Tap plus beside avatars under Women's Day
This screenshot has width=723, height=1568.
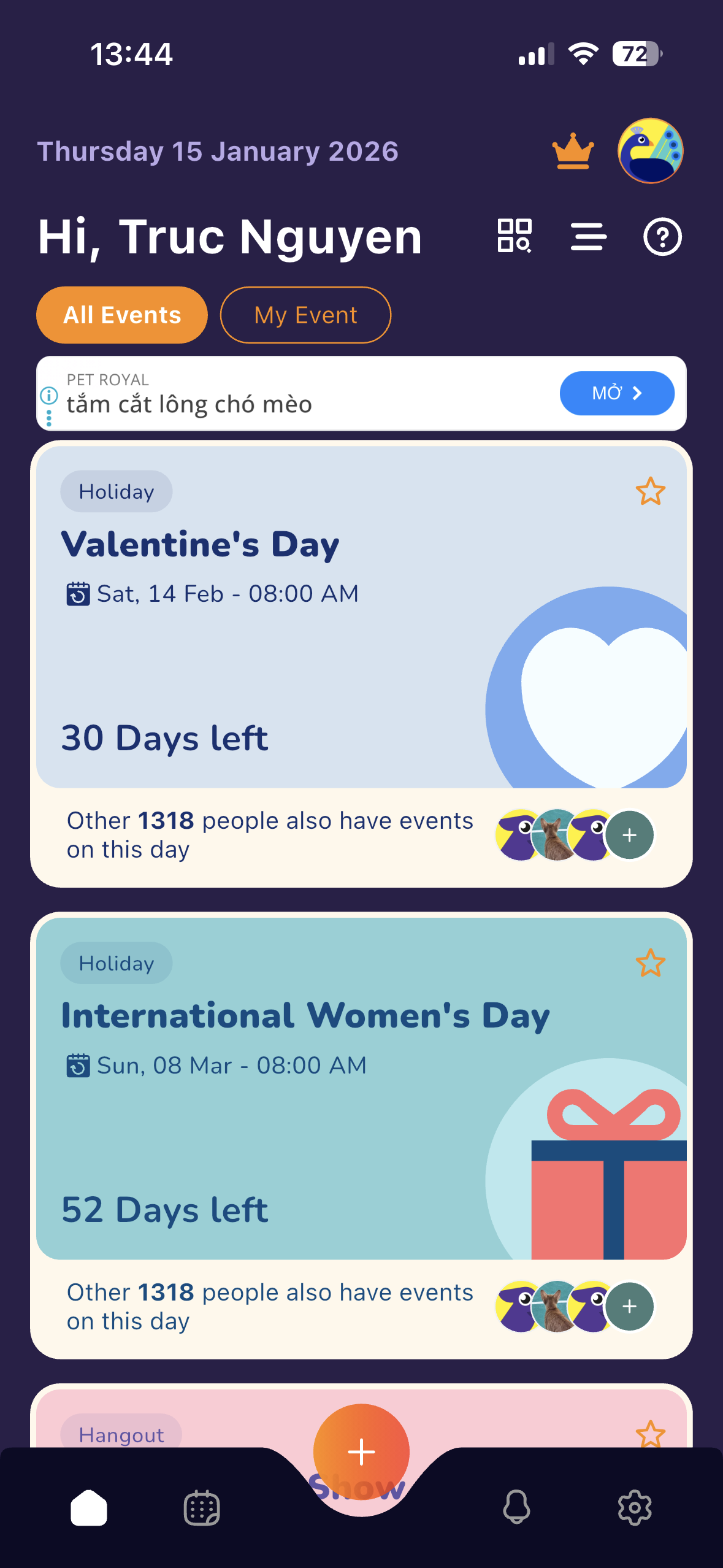[x=629, y=1307]
